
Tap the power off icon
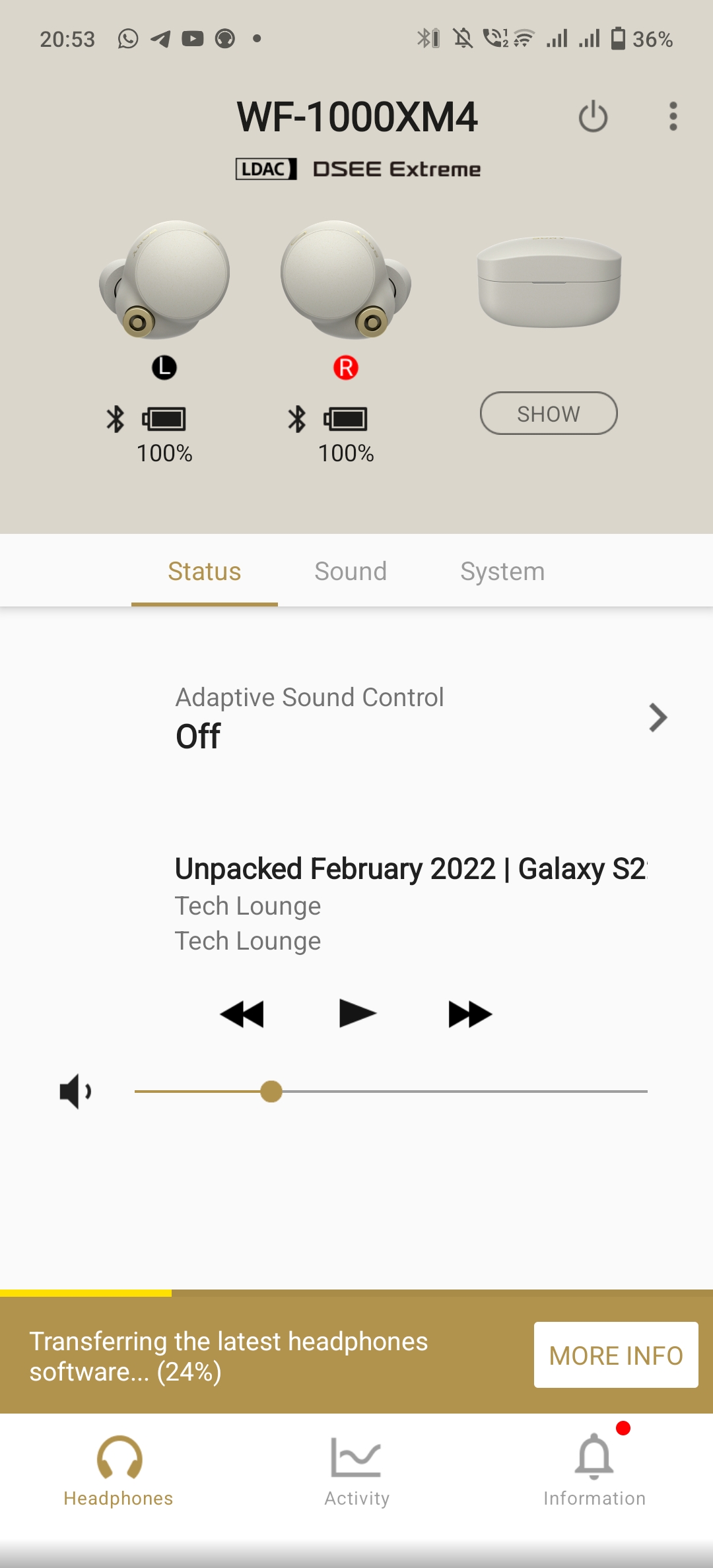[592, 117]
